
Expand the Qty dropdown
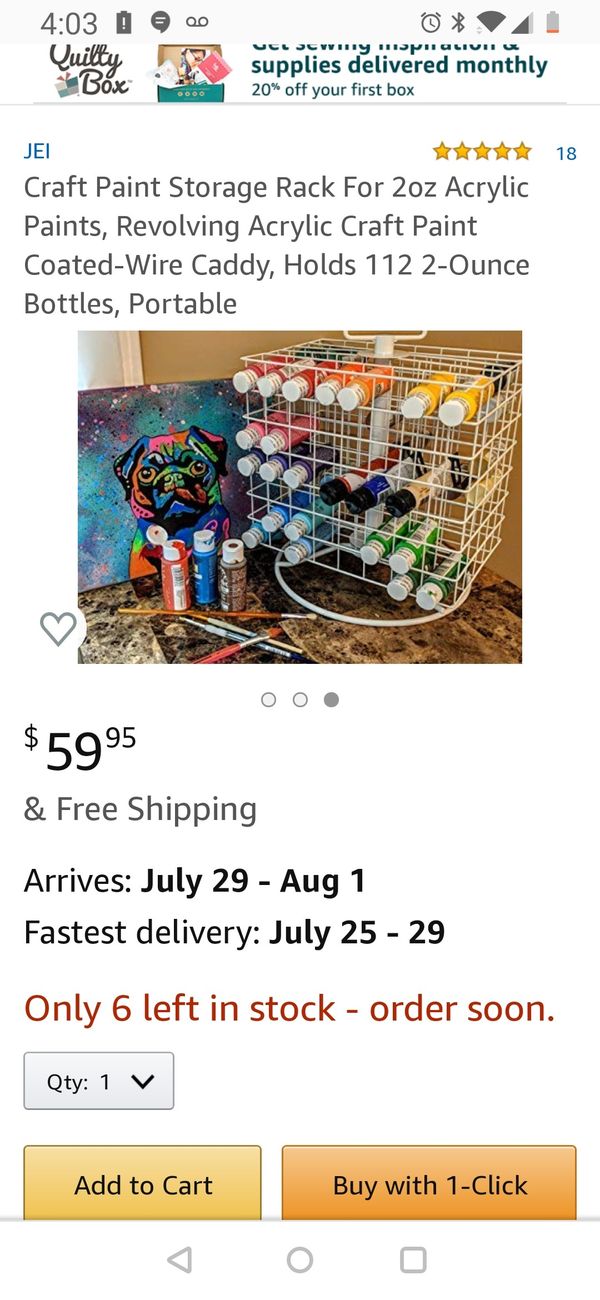tap(99, 1081)
